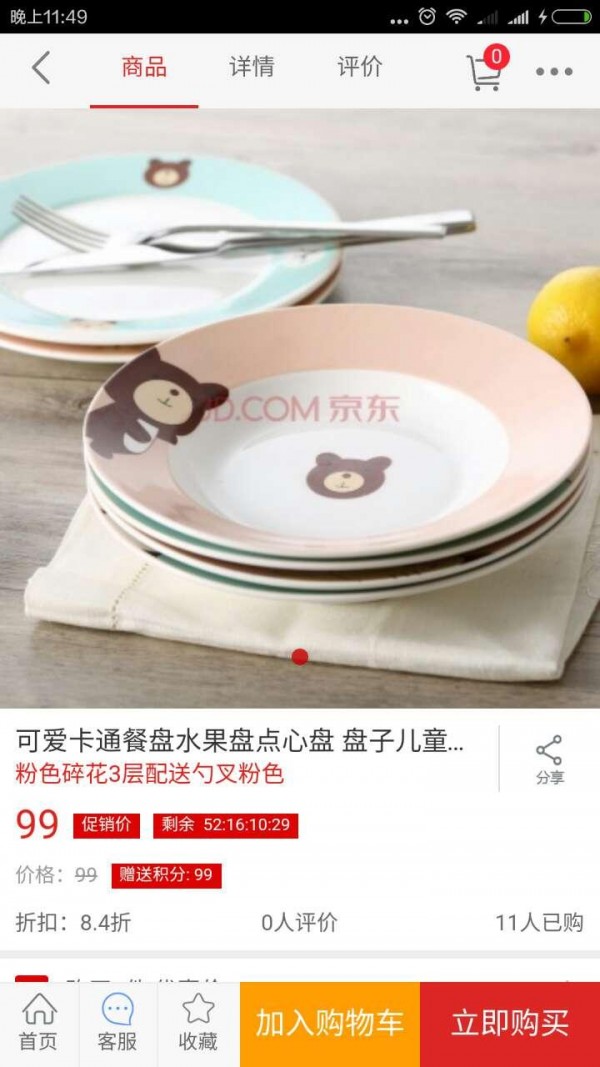Share this product via 分享
This screenshot has height=1067, width=600.
coord(549,760)
